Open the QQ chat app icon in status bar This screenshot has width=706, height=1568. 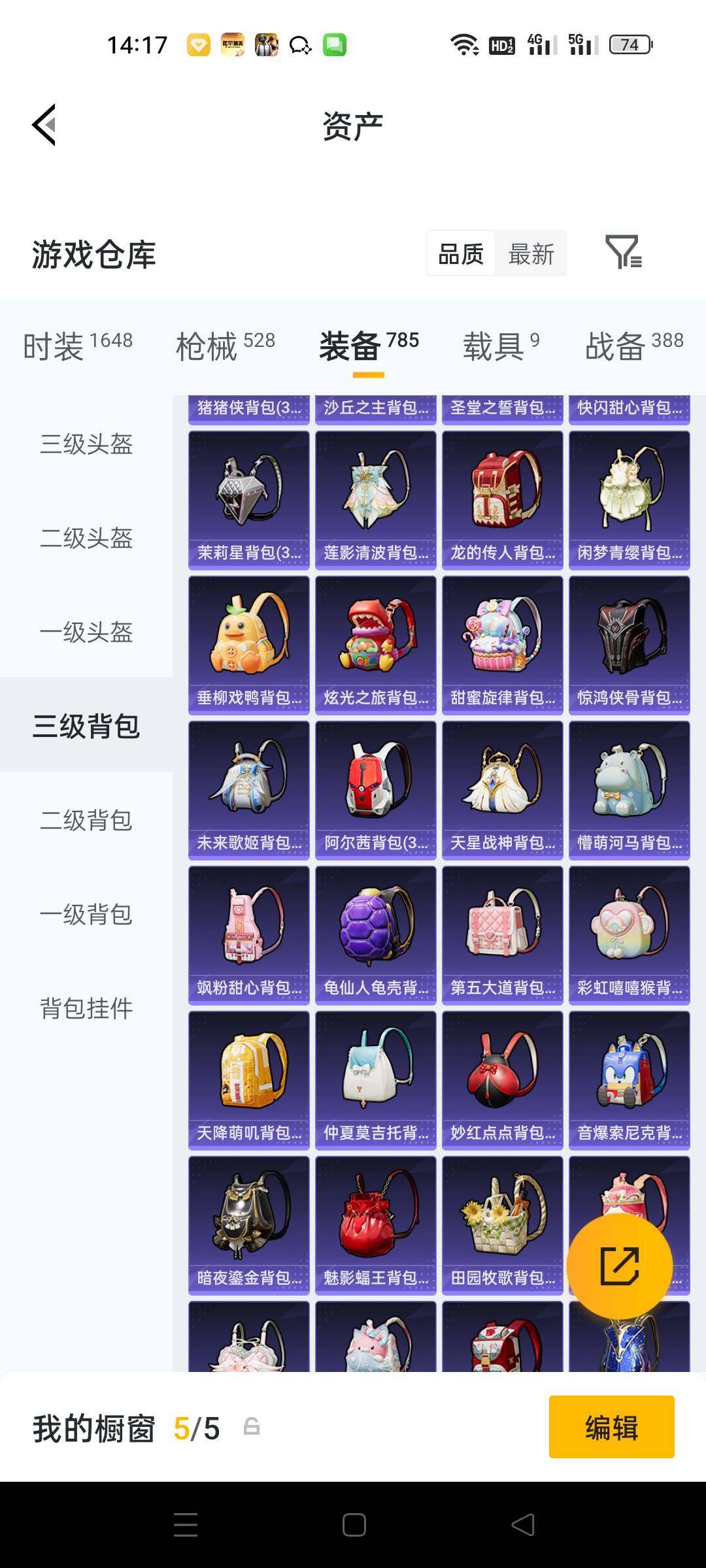pyautogui.click(x=299, y=45)
